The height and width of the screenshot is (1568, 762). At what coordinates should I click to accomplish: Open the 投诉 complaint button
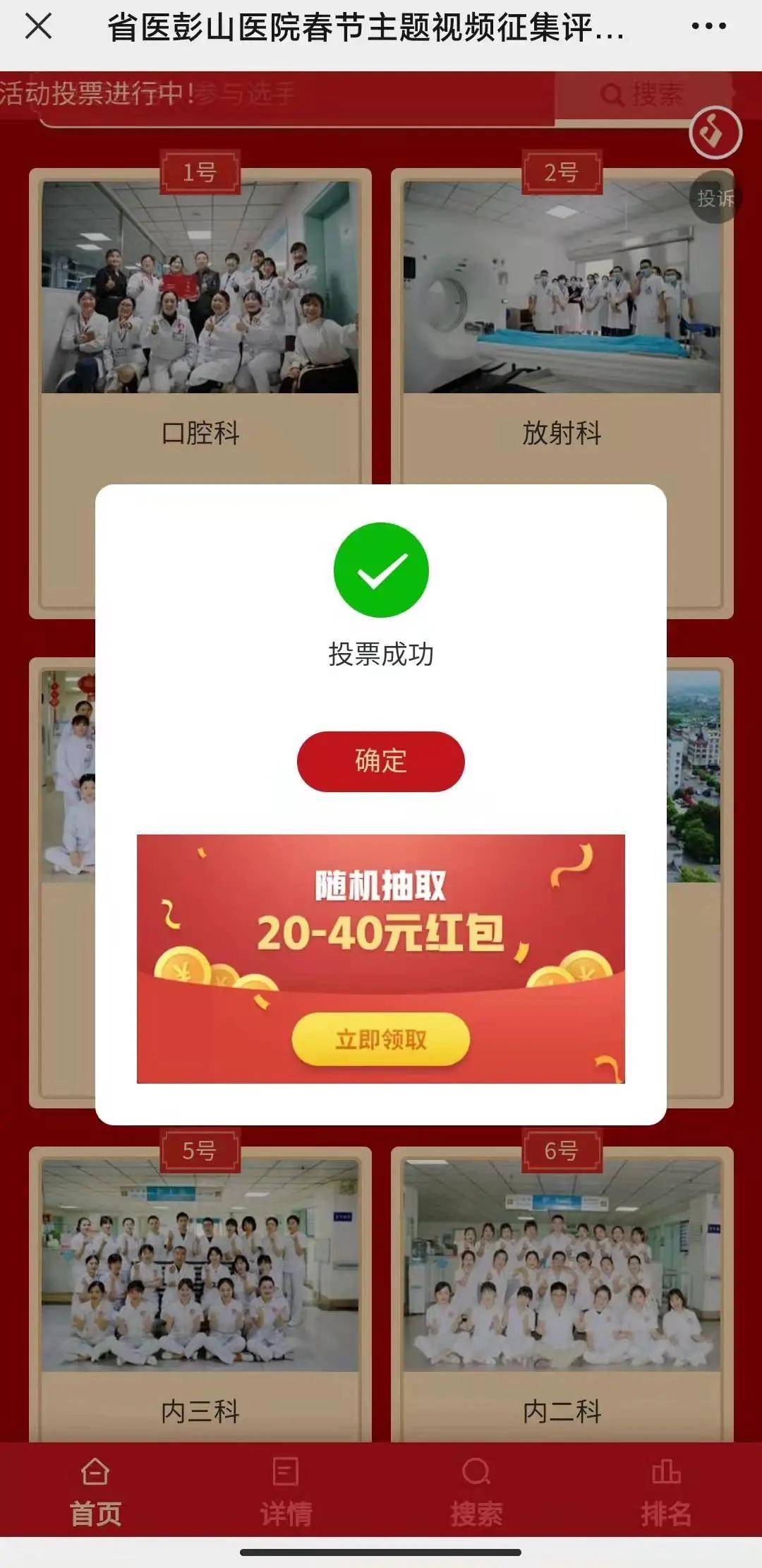715,198
